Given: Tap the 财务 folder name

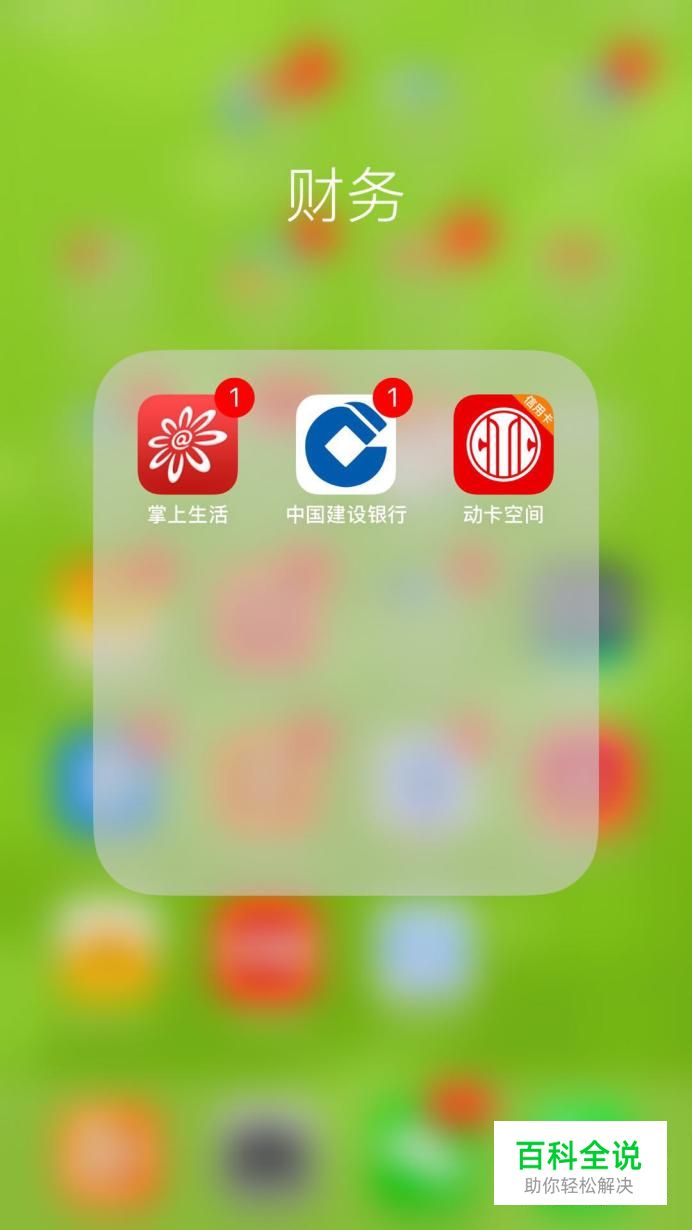Looking at the screenshot, I should (345, 195).
